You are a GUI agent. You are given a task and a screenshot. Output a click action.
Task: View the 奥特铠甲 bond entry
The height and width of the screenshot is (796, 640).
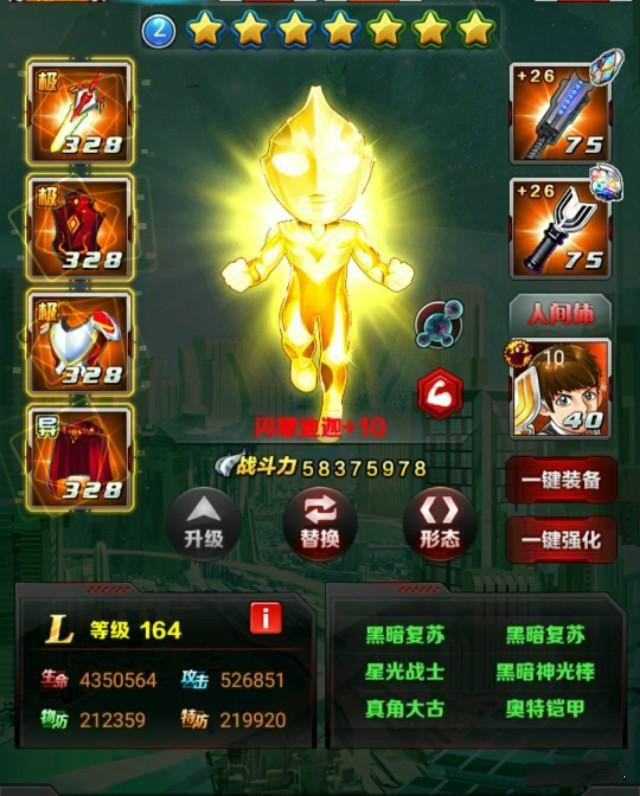545,709
